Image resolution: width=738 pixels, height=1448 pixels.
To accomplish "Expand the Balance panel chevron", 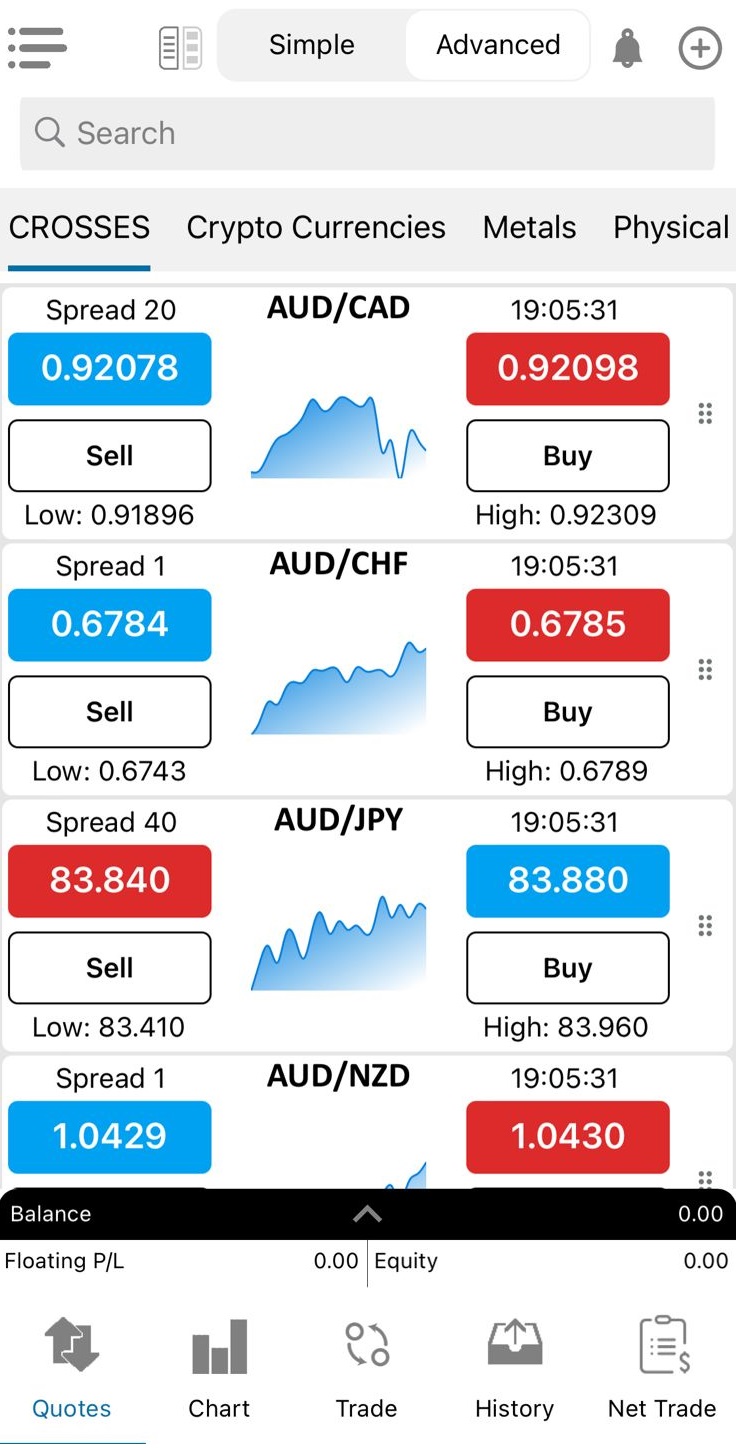I will point(367,1214).
